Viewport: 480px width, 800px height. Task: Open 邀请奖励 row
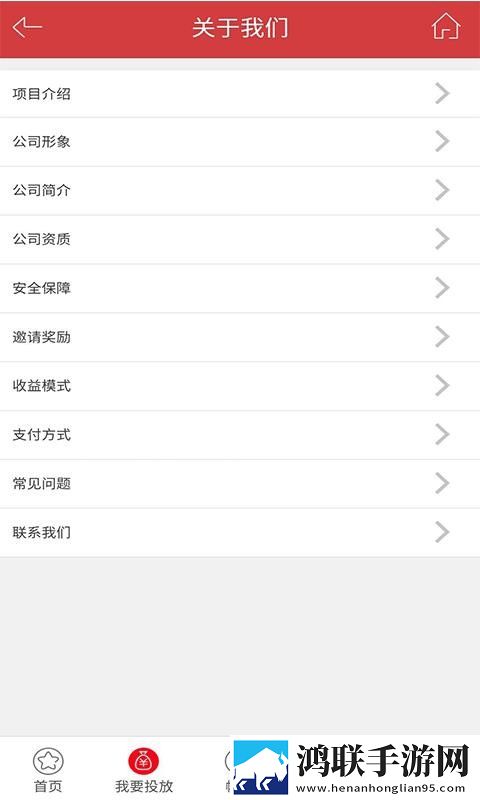click(x=240, y=338)
